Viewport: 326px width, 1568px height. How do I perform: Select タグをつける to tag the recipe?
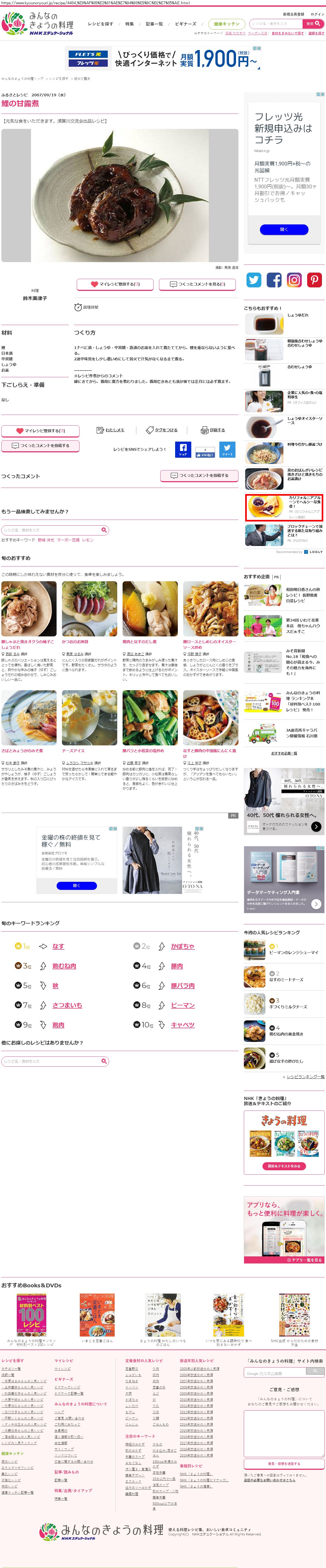point(162,430)
